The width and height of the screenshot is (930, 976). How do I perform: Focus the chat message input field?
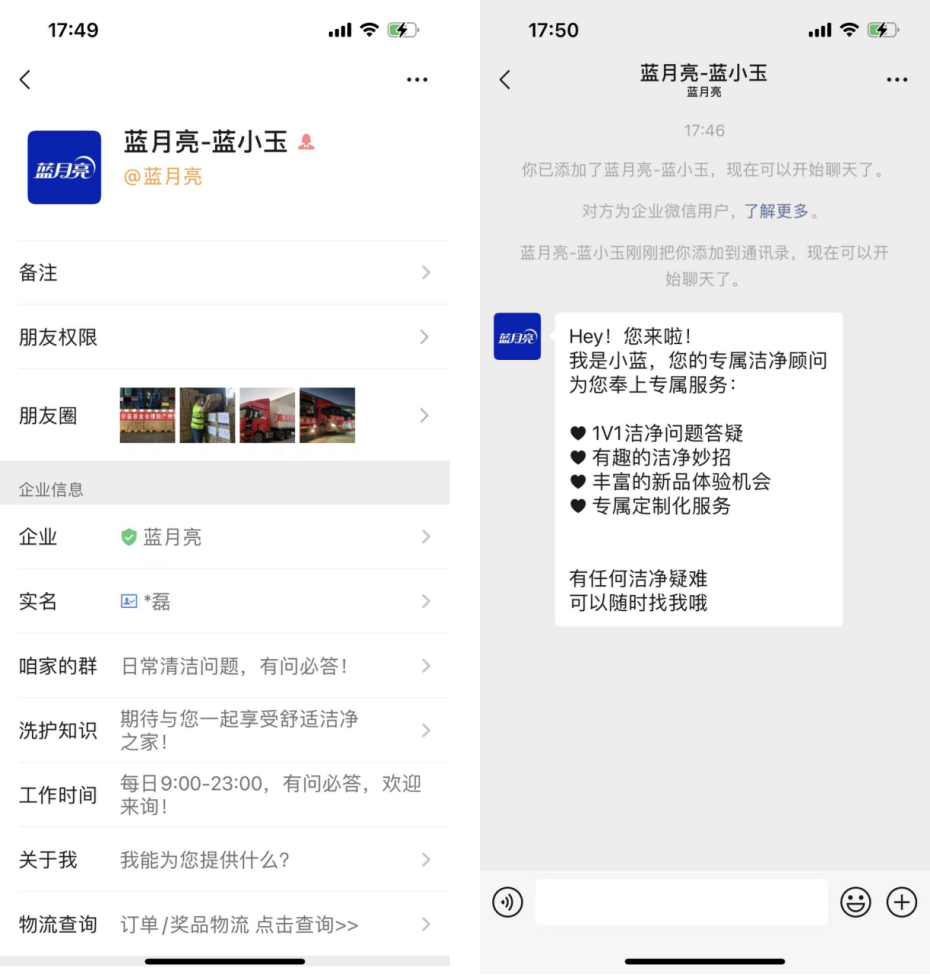[x=681, y=902]
